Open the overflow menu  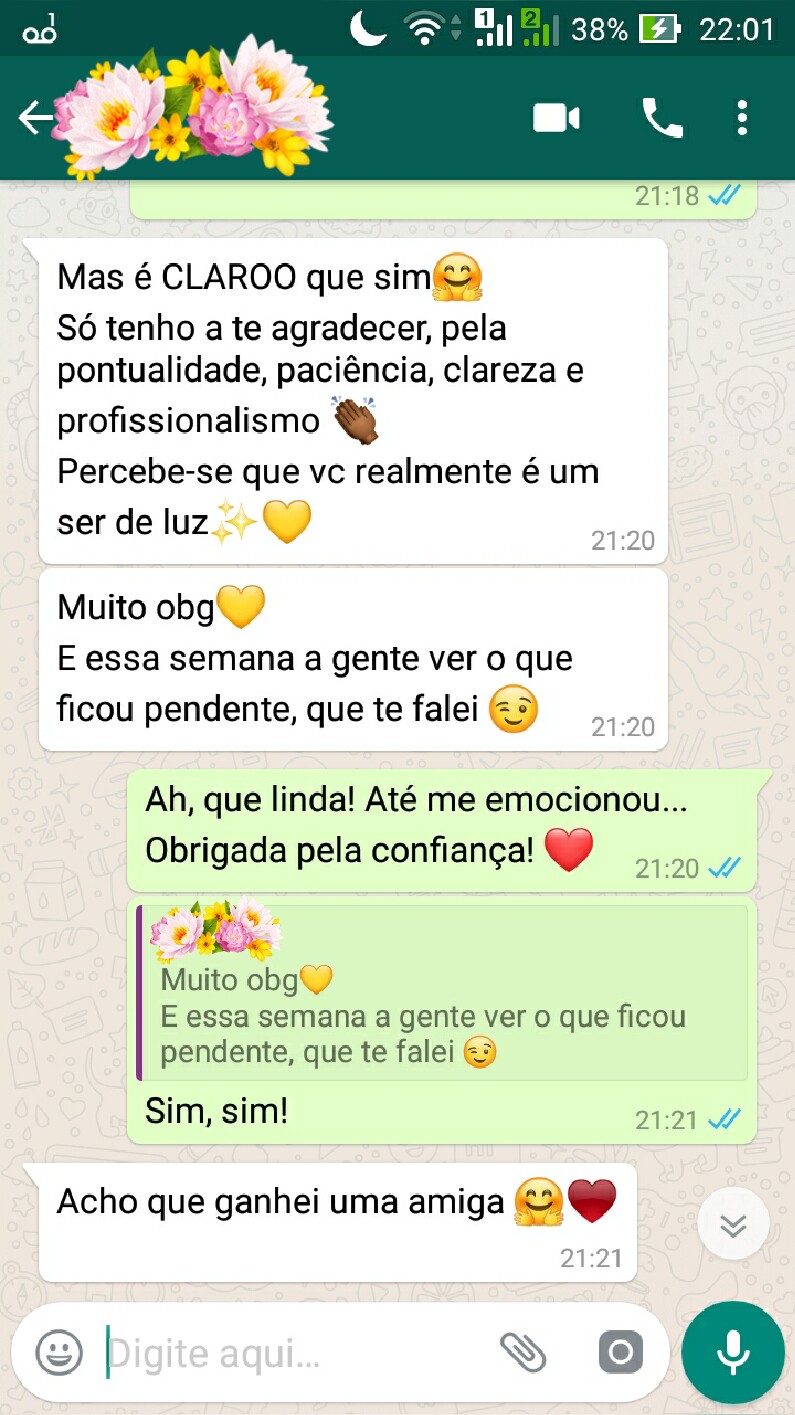(742, 119)
